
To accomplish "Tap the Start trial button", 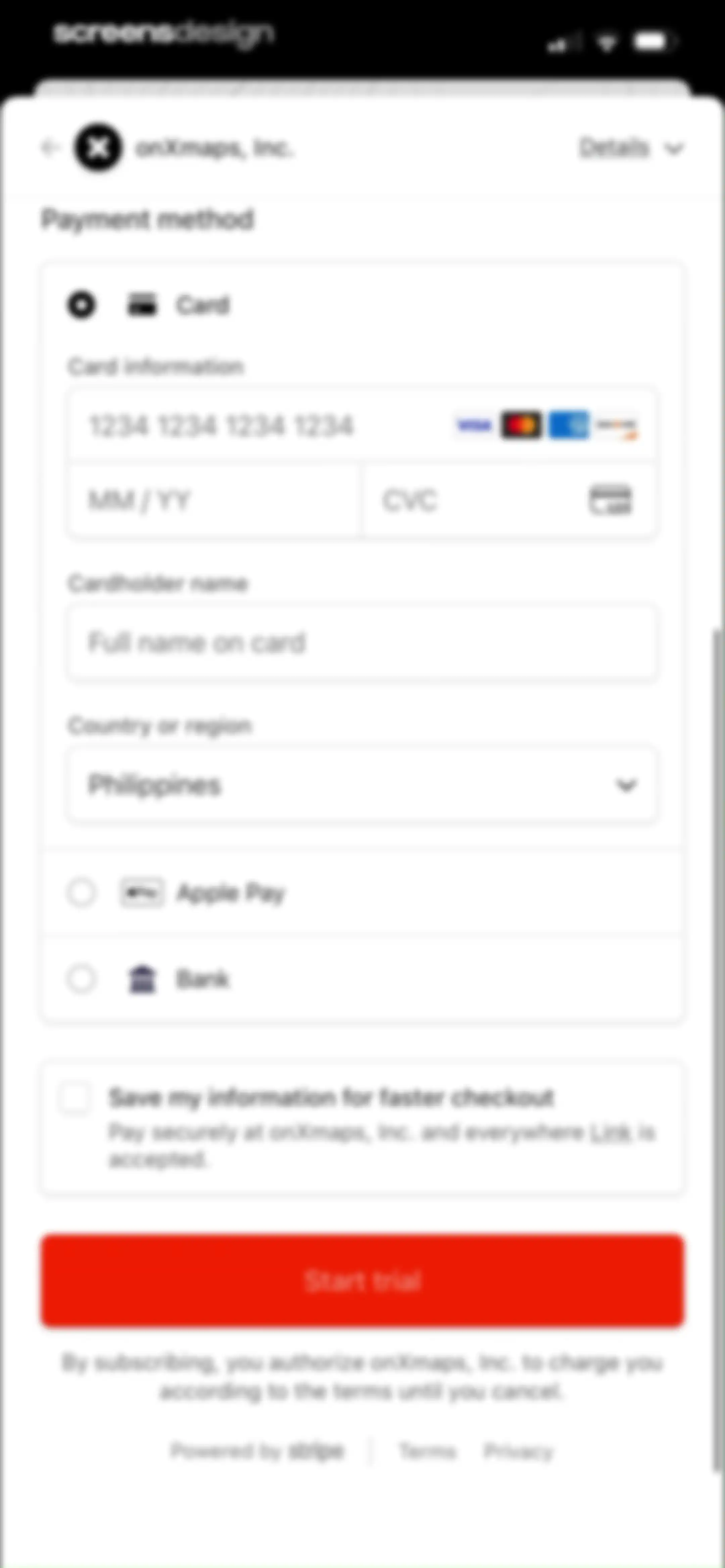I will coord(363,1280).
